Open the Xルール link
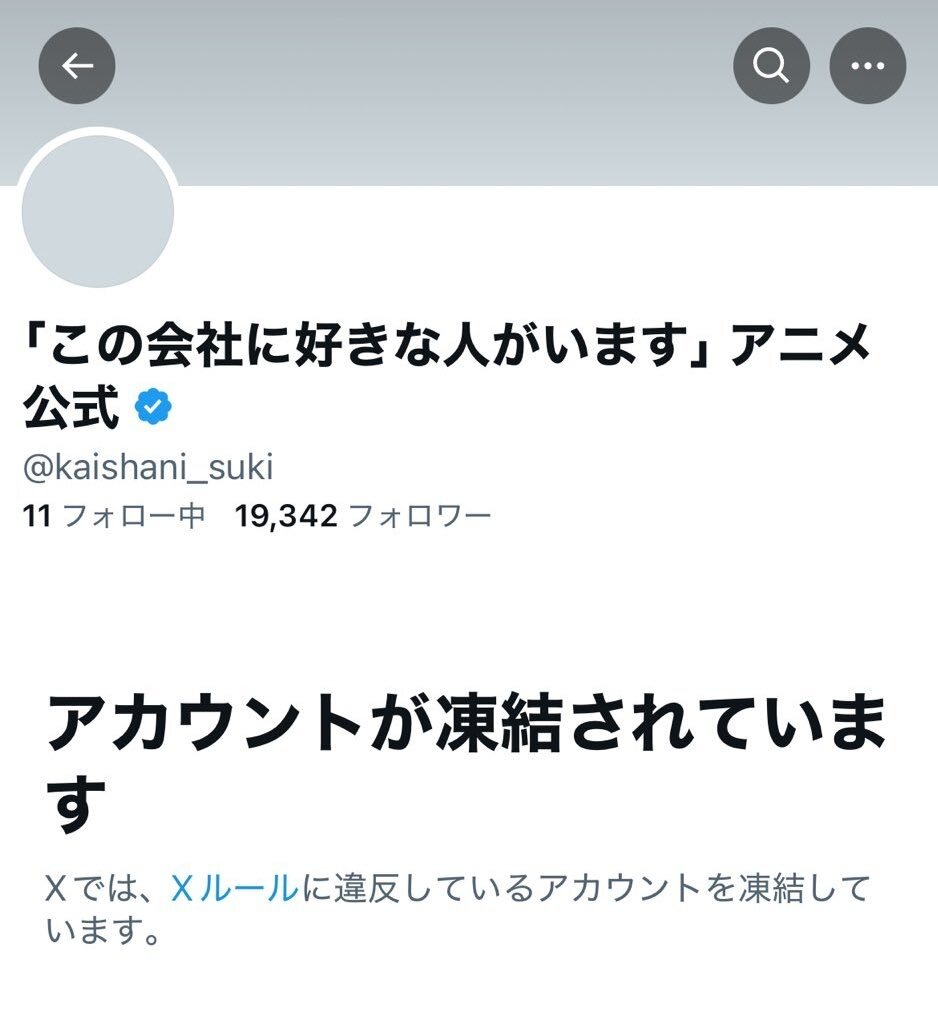The image size is (938, 1022). [235, 887]
